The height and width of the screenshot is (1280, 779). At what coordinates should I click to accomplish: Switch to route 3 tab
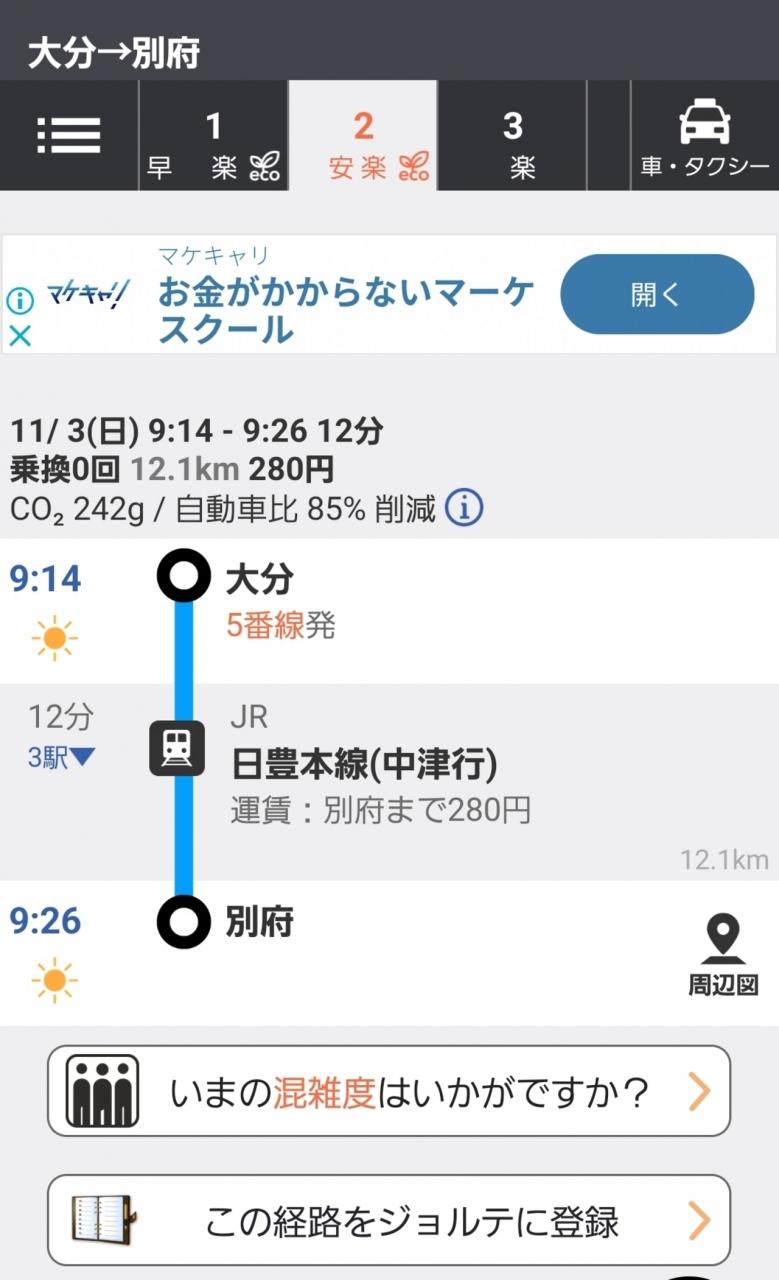(512, 137)
